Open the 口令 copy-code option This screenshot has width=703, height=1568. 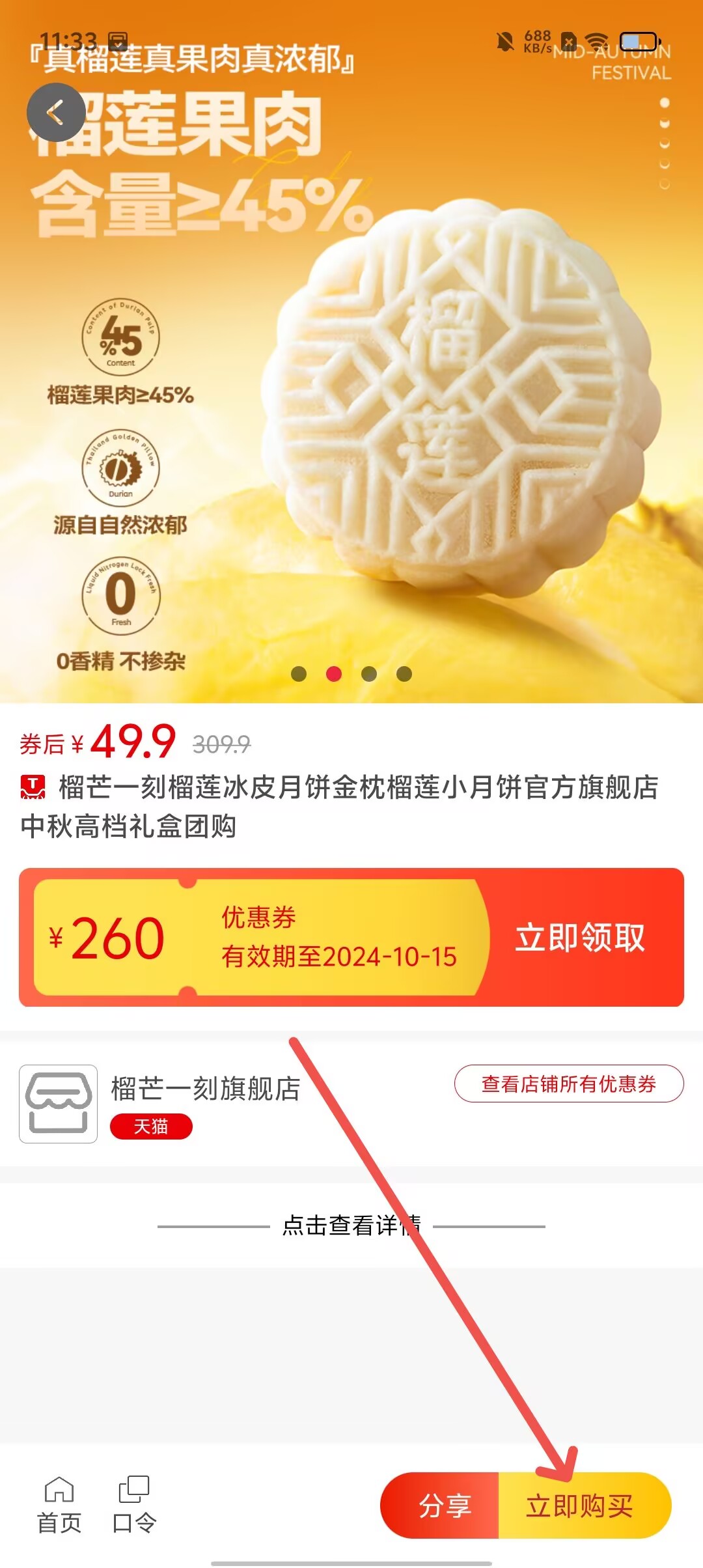[134, 1505]
